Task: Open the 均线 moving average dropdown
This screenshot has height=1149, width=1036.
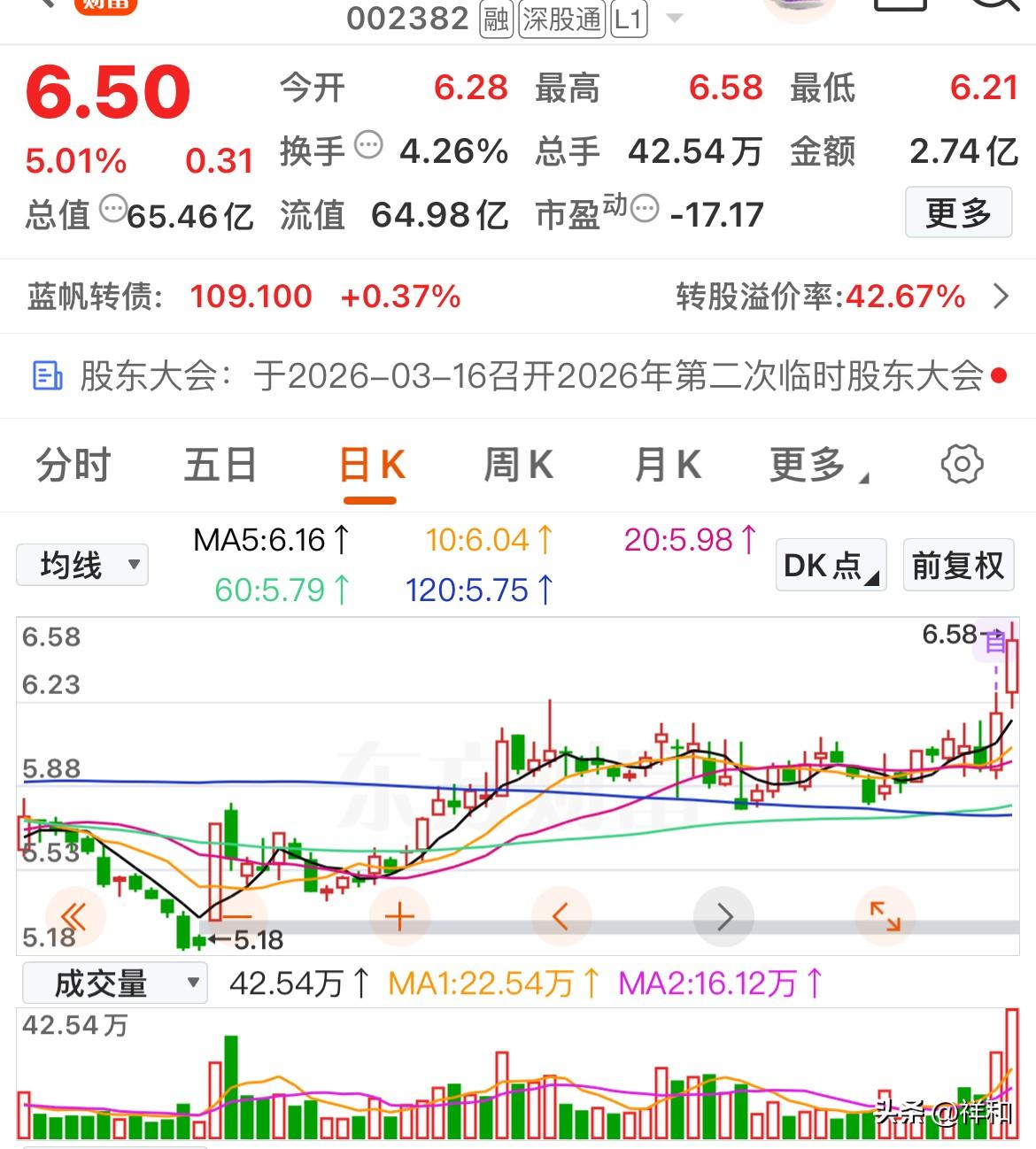Action: click(x=81, y=564)
